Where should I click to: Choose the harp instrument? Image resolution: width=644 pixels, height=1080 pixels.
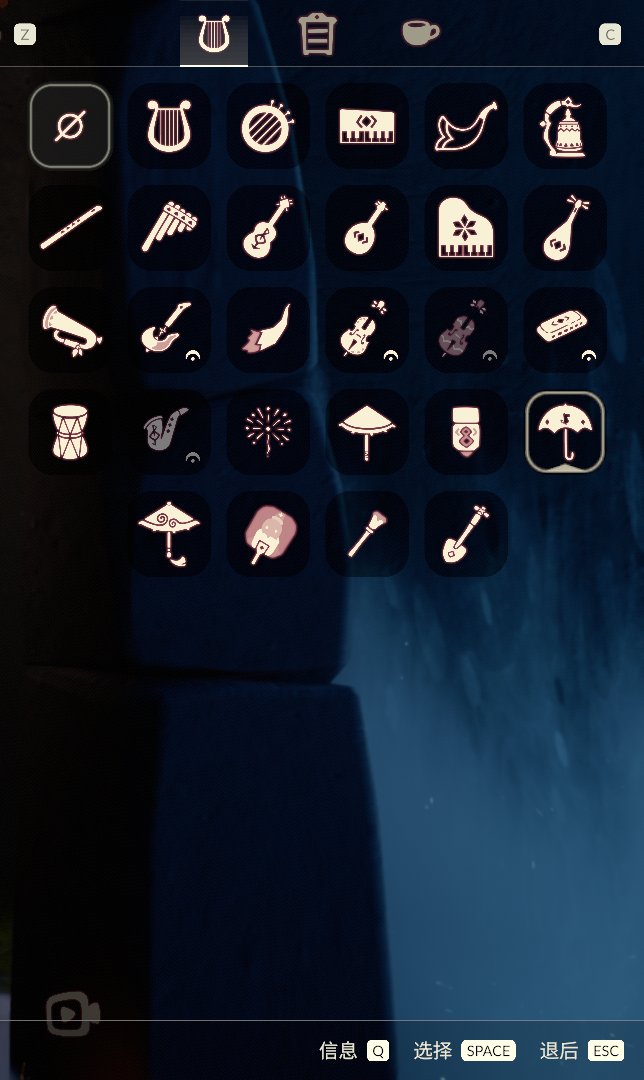(169, 126)
